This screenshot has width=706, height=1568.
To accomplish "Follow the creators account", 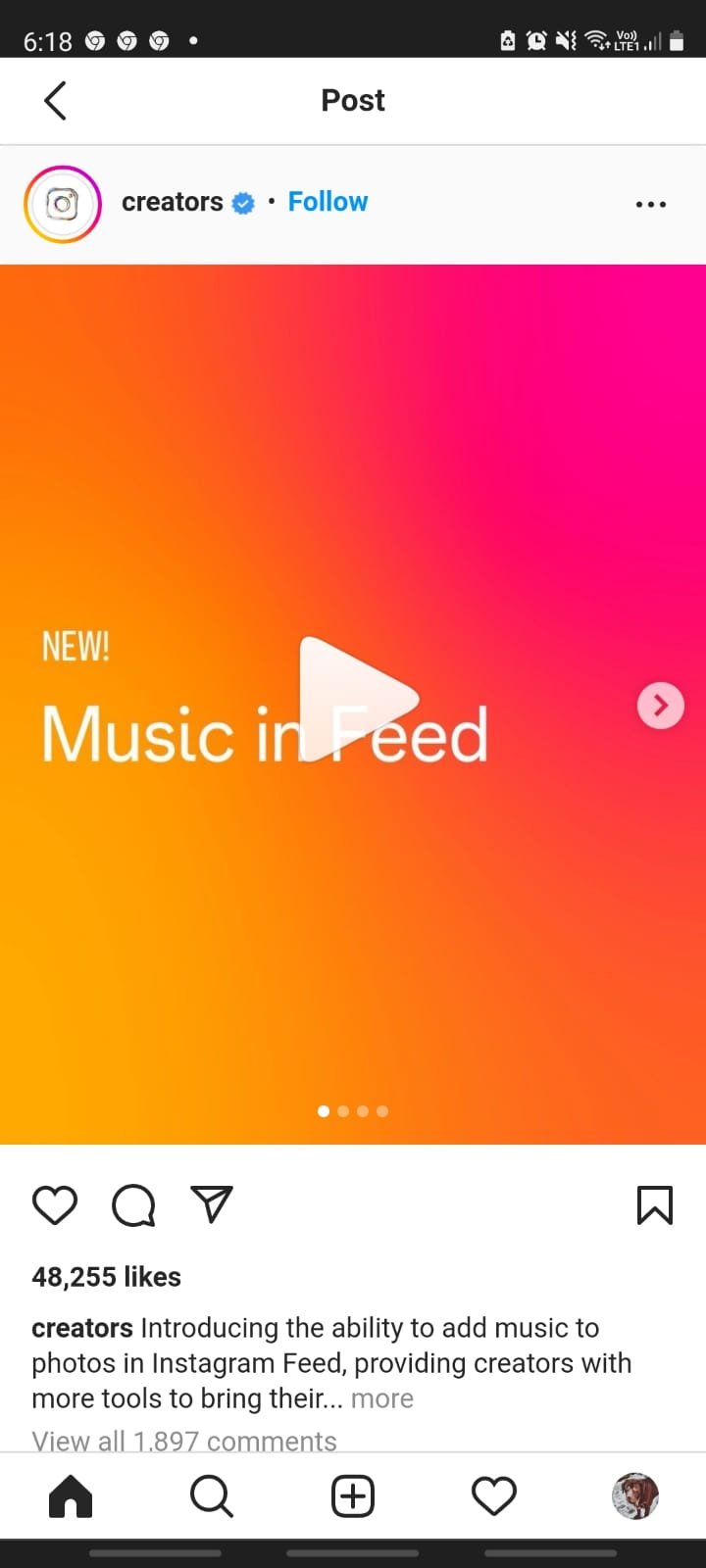I will point(328,202).
